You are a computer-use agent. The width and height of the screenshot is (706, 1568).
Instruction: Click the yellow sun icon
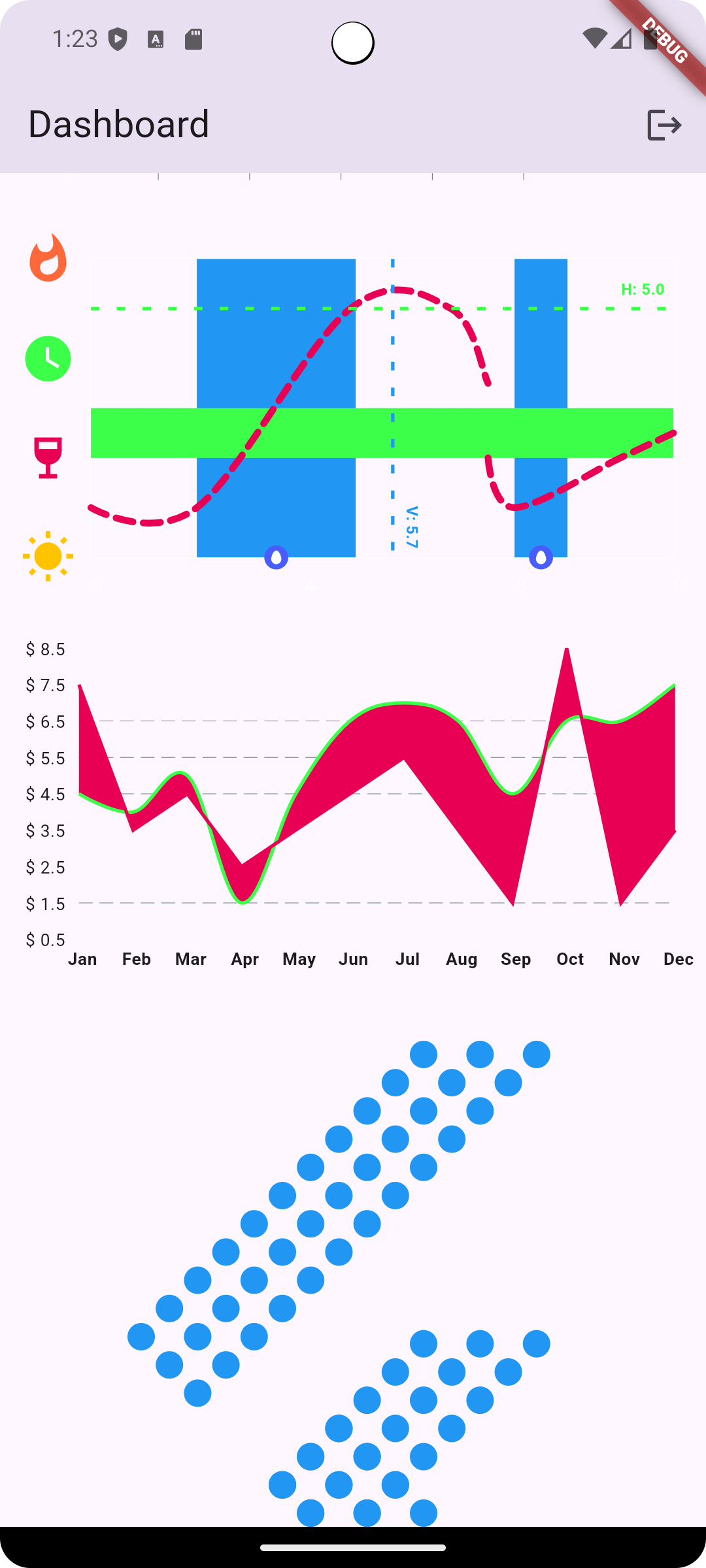pyautogui.click(x=46, y=557)
